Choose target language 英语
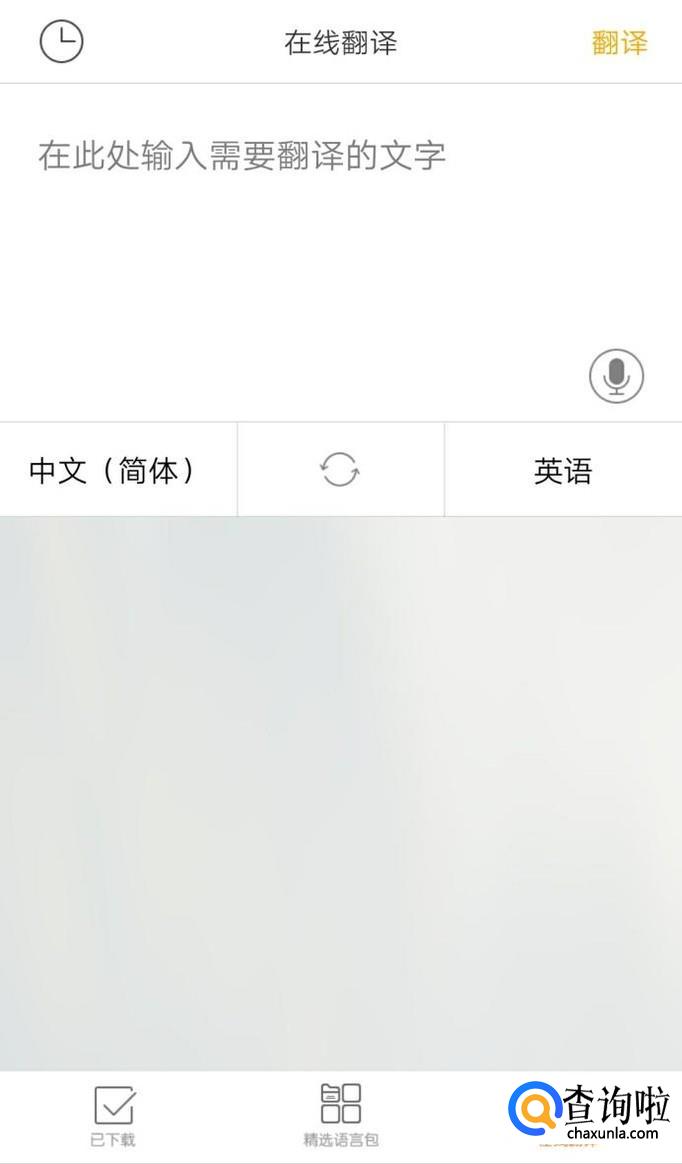 pos(563,470)
